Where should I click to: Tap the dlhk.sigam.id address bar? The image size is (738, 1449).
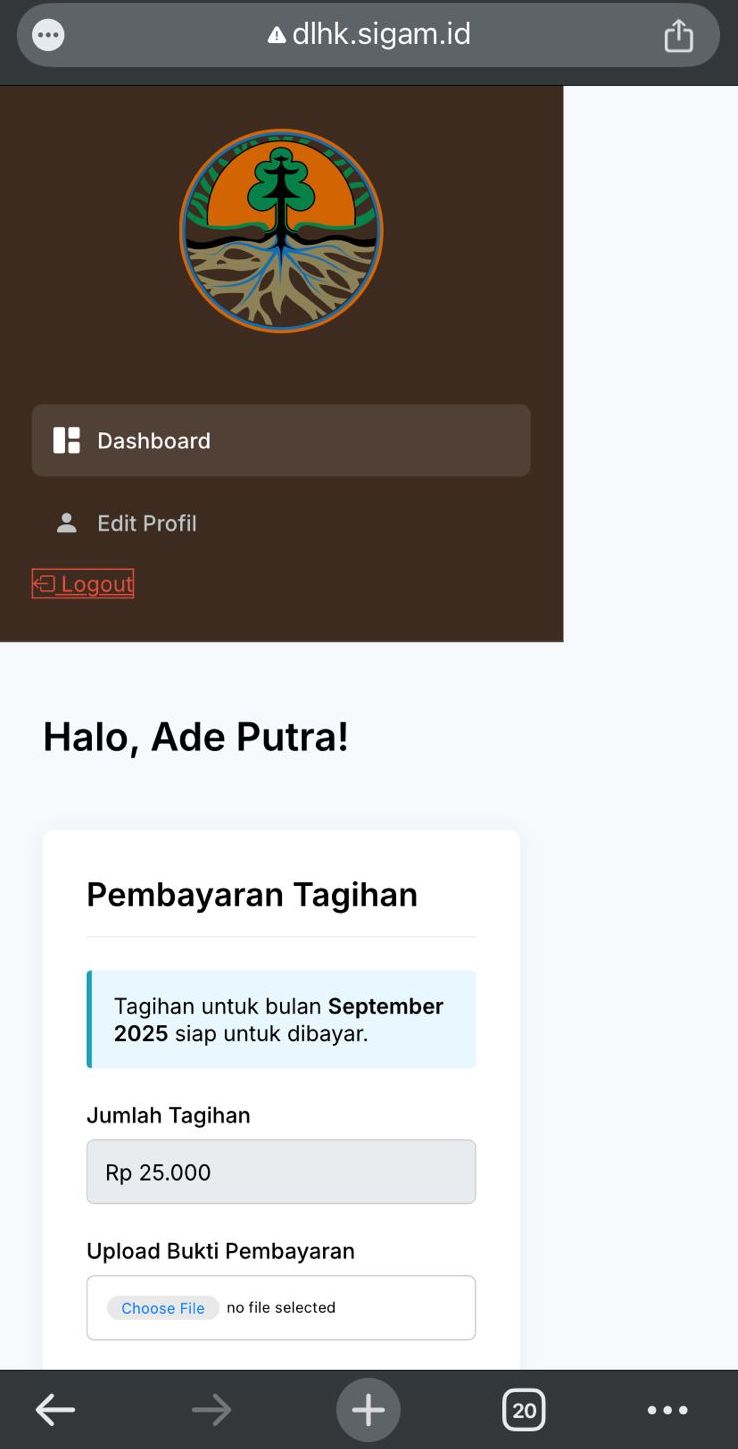(x=370, y=35)
